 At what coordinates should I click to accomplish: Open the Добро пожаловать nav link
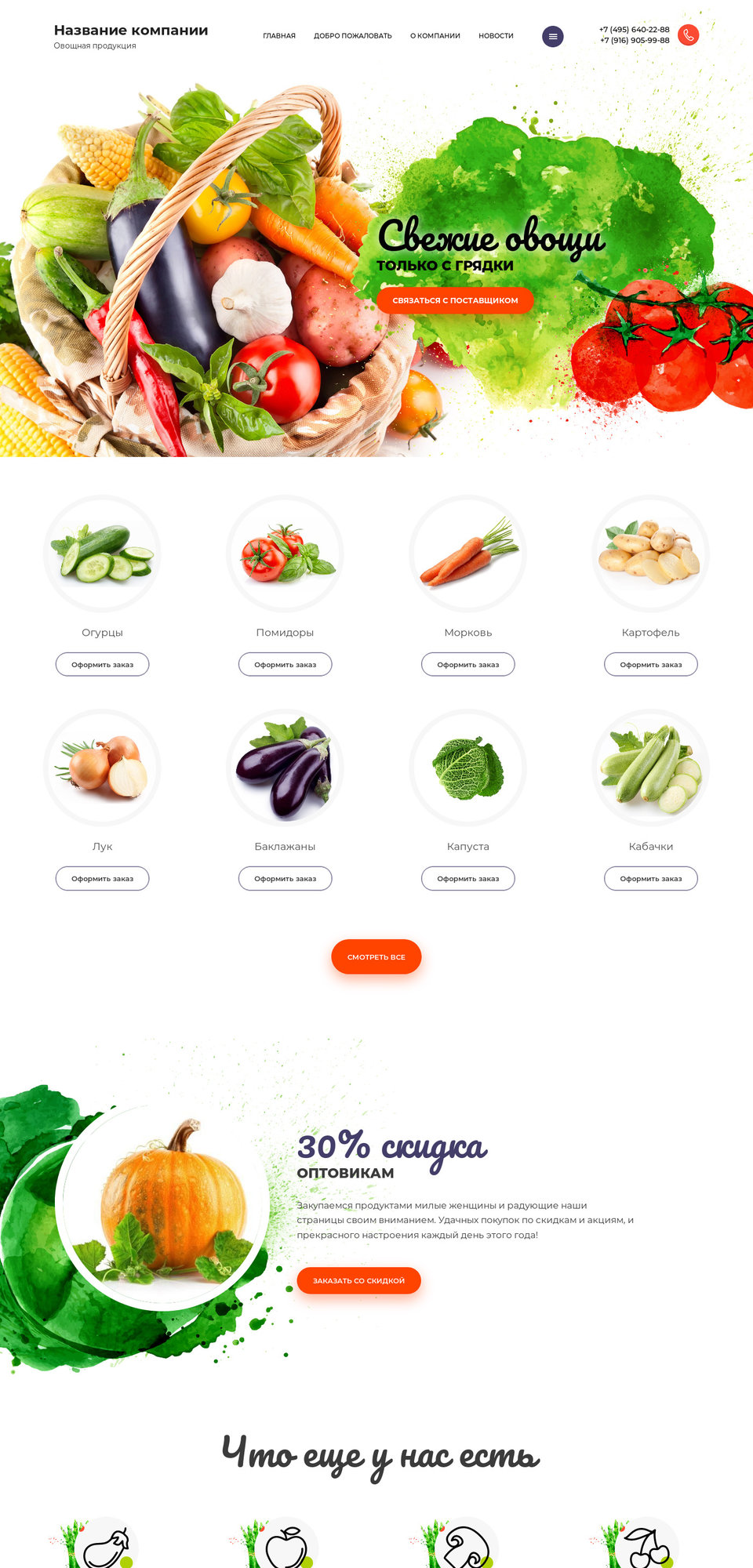pyautogui.click(x=353, y=36)
